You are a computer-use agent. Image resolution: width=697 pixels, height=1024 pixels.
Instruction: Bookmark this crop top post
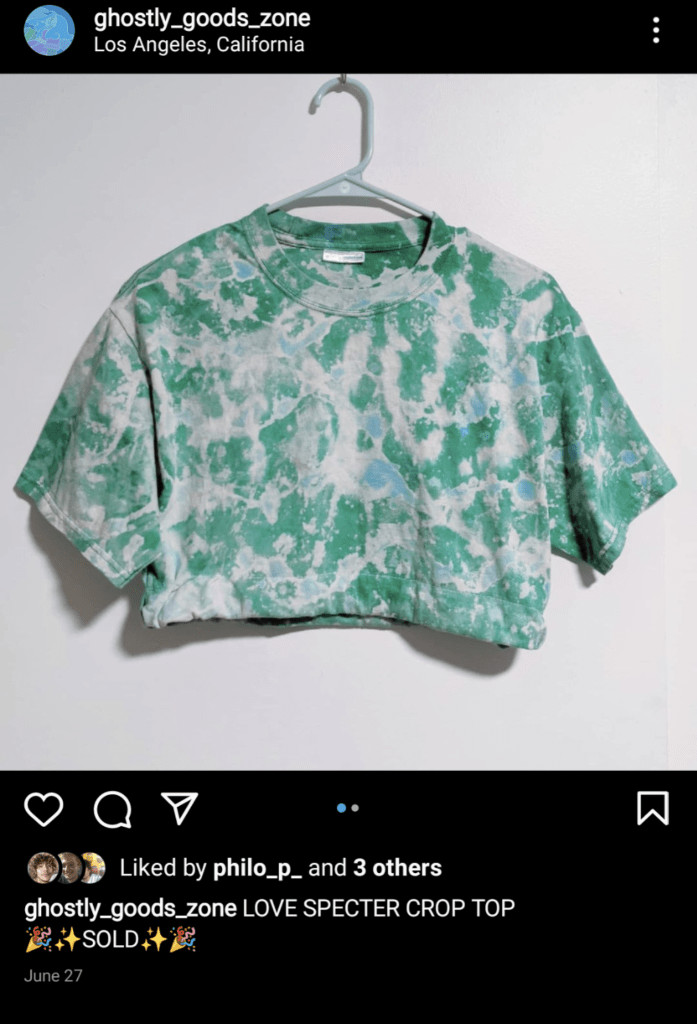(652, 808)
